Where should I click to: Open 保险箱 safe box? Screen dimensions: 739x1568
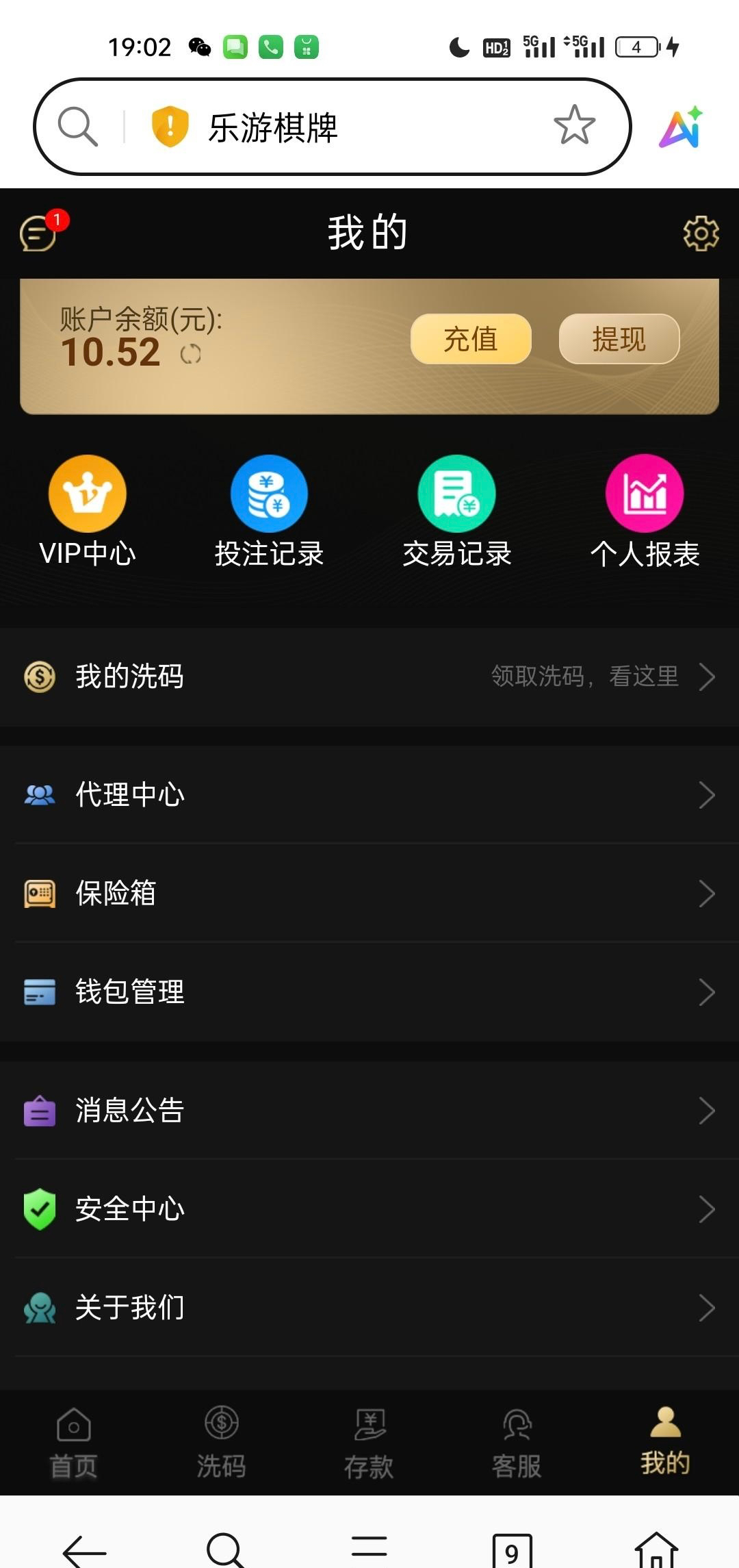369,894
